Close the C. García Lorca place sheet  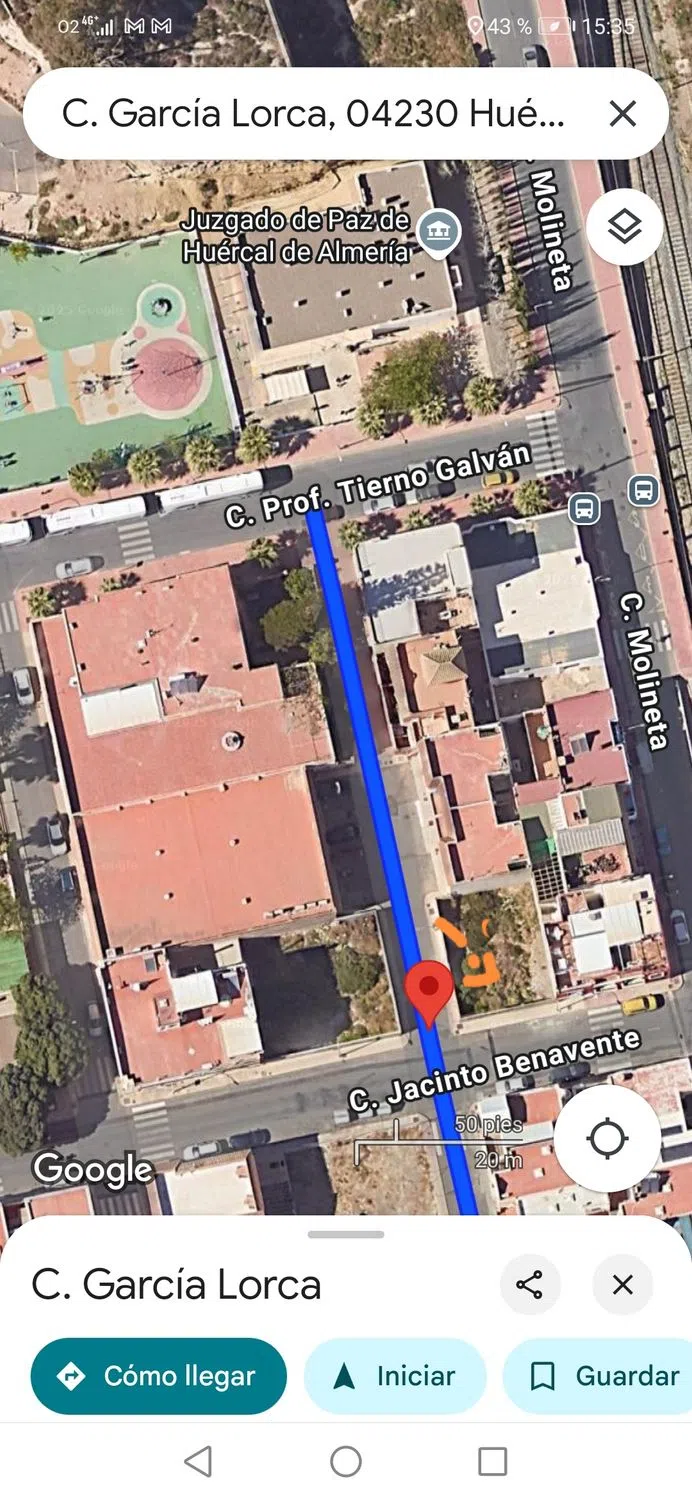(x=622, y=1284)
